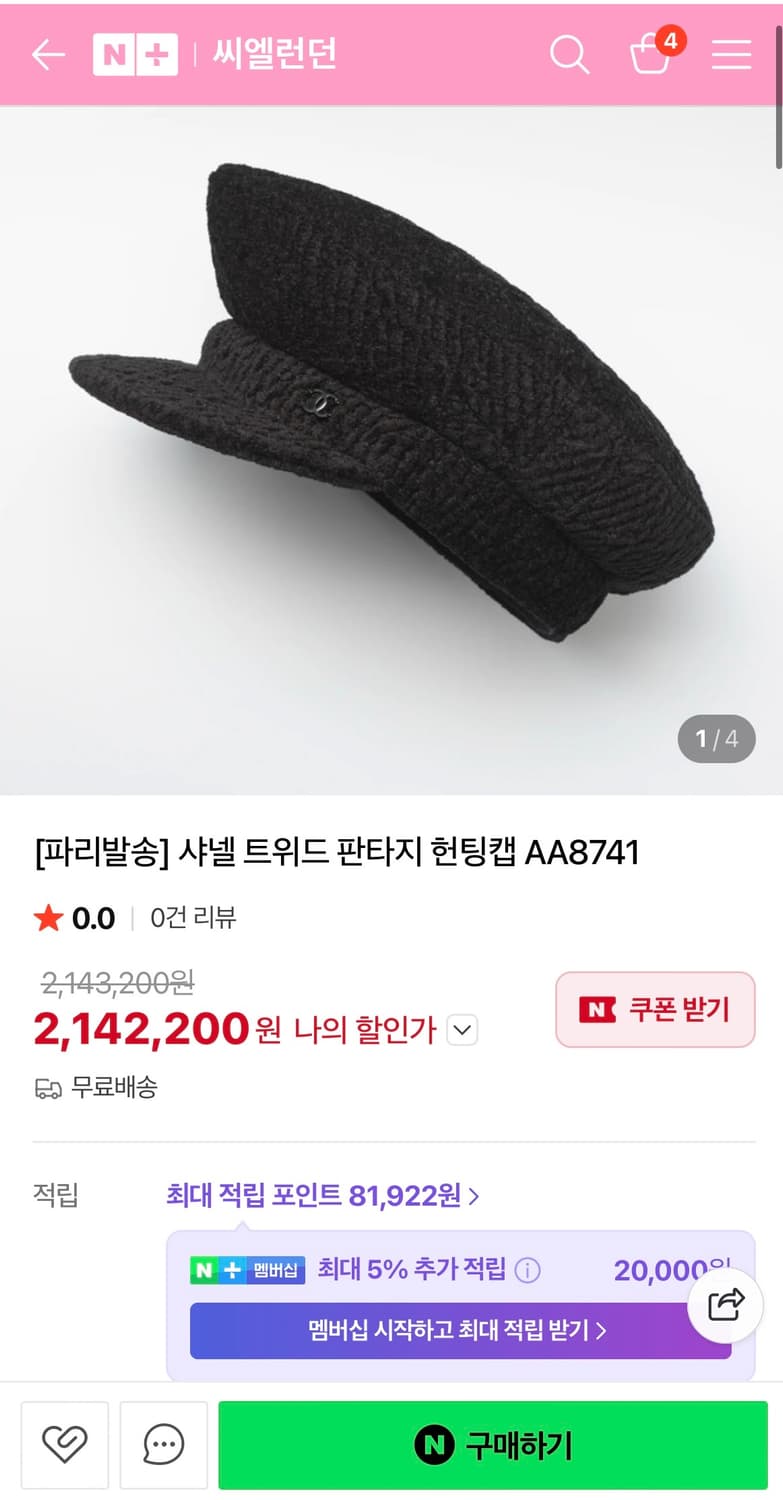The height and width of the screenshot is (1500, 783).
Task: Tap the free shipping truck icon
Action: point(47,1087)
